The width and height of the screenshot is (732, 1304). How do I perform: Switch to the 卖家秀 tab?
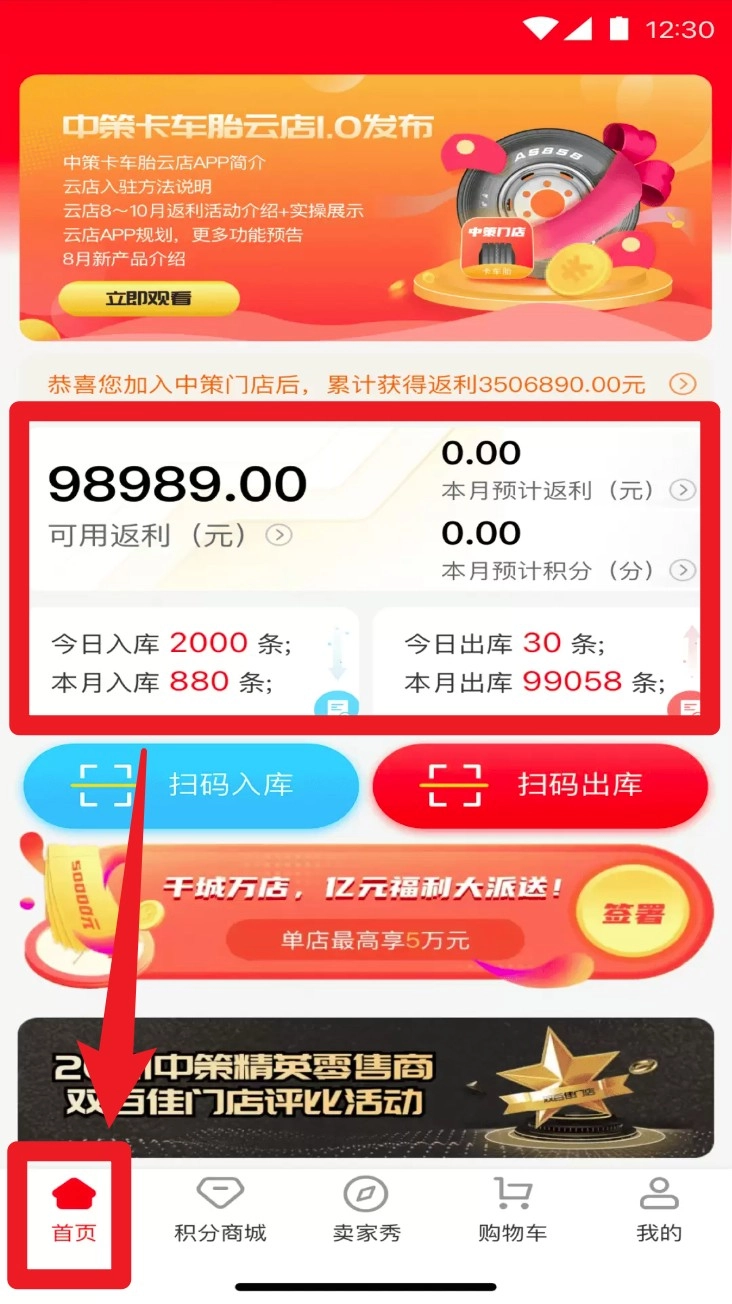[x=366, y=1209]
